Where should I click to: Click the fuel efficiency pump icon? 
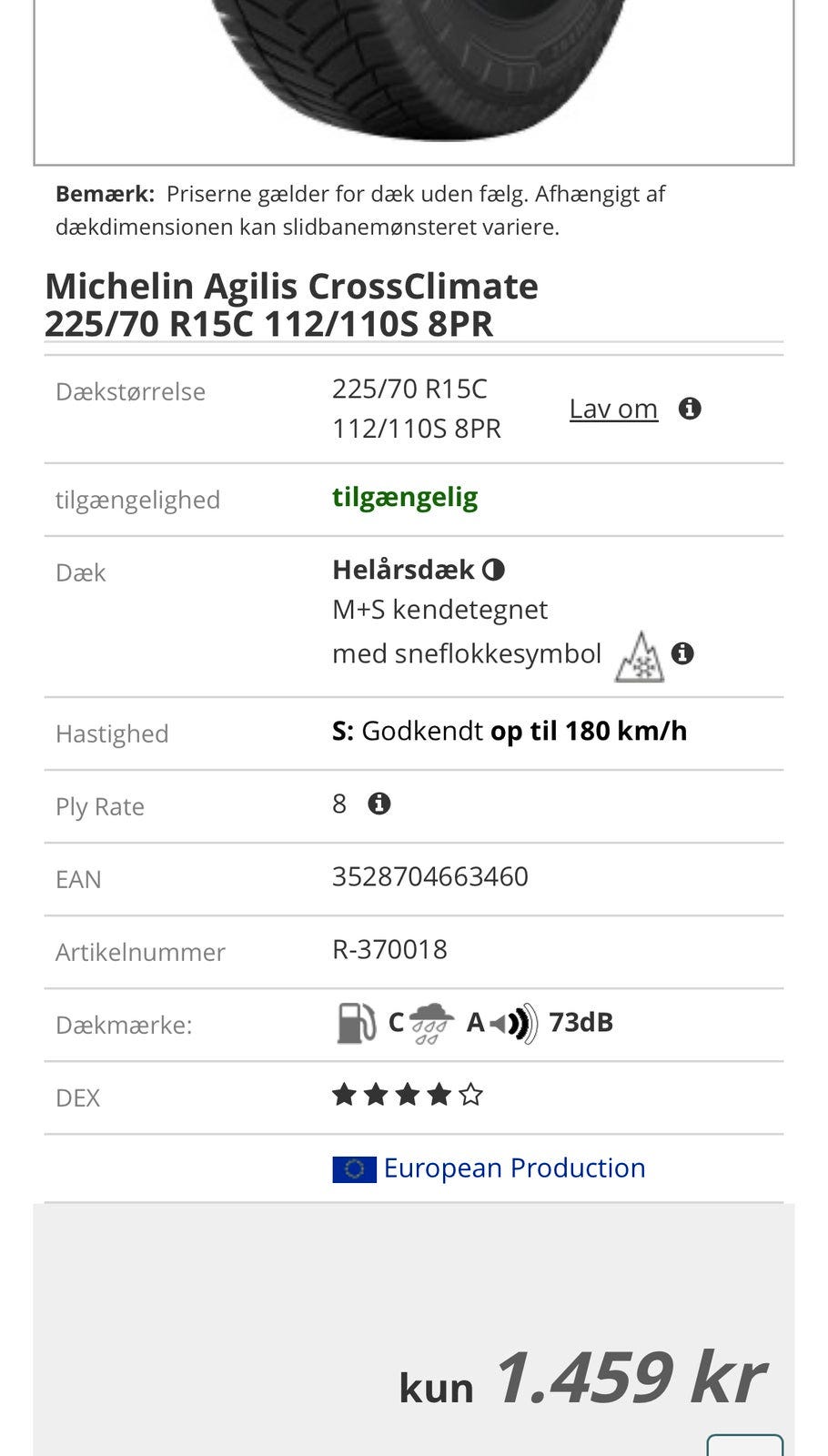click(x=356, y=1022)
